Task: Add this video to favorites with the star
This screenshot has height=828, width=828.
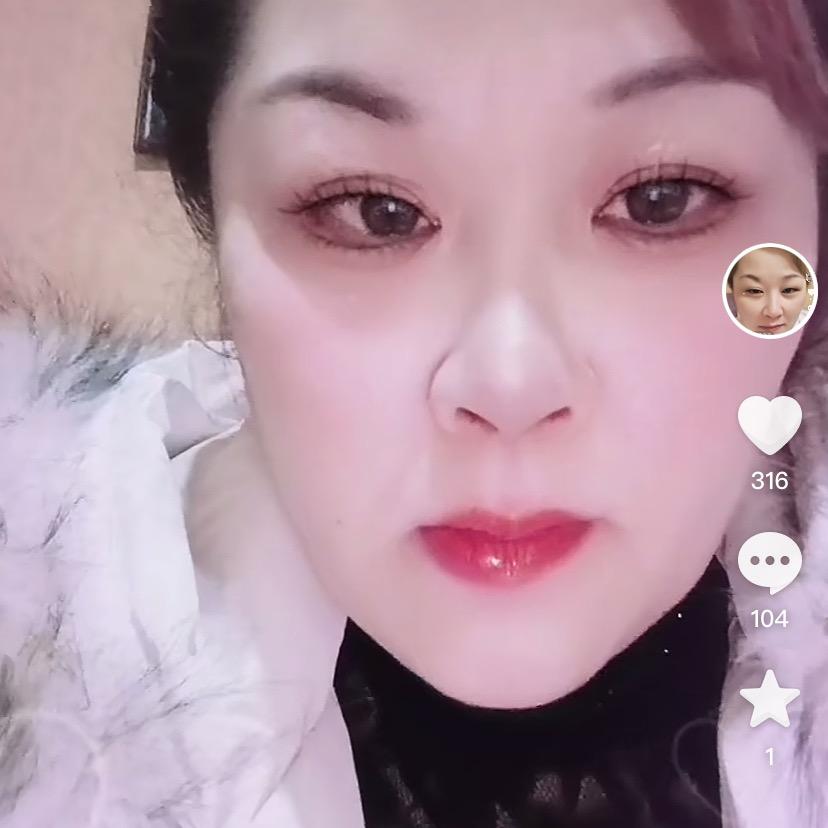Action: tap(769, 700)
